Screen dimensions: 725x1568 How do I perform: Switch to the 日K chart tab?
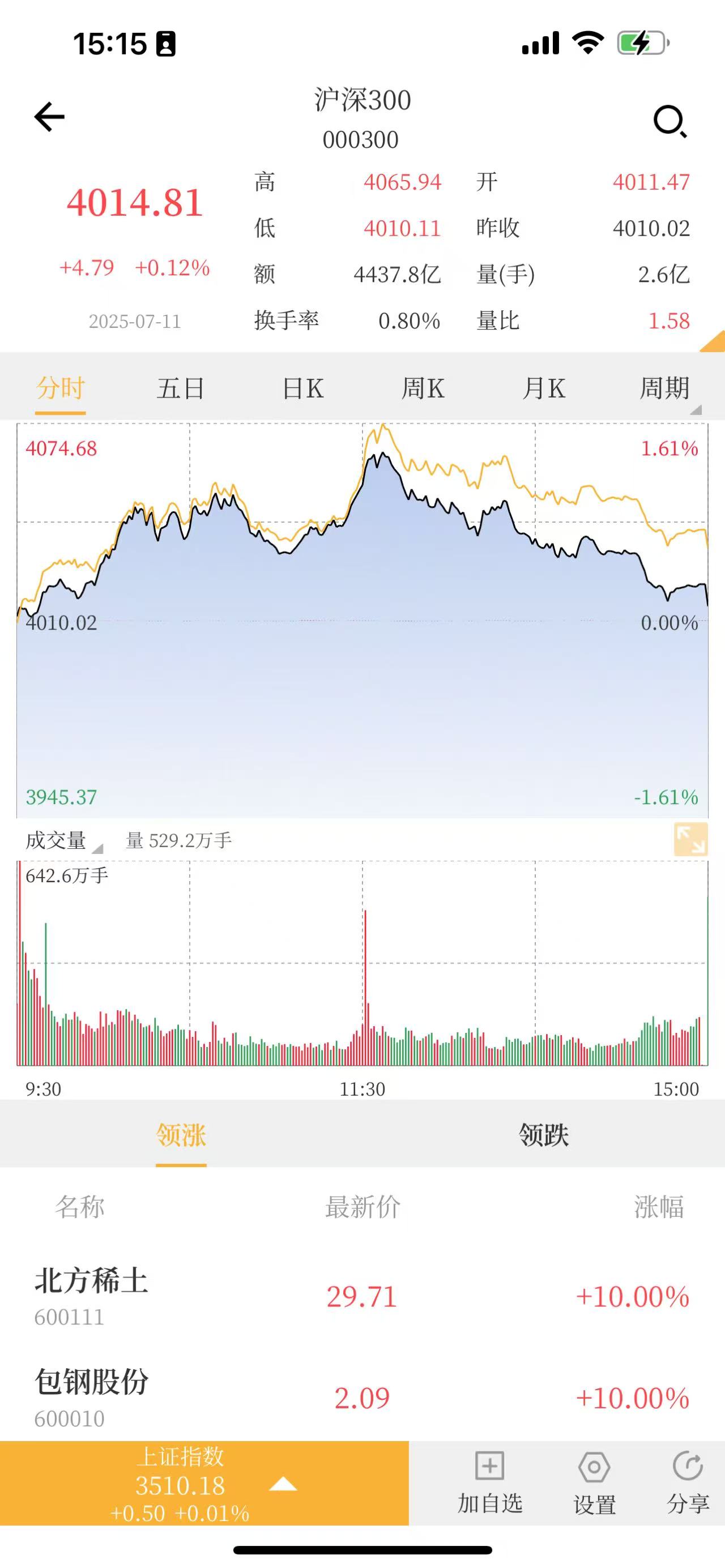click(302, 388)
